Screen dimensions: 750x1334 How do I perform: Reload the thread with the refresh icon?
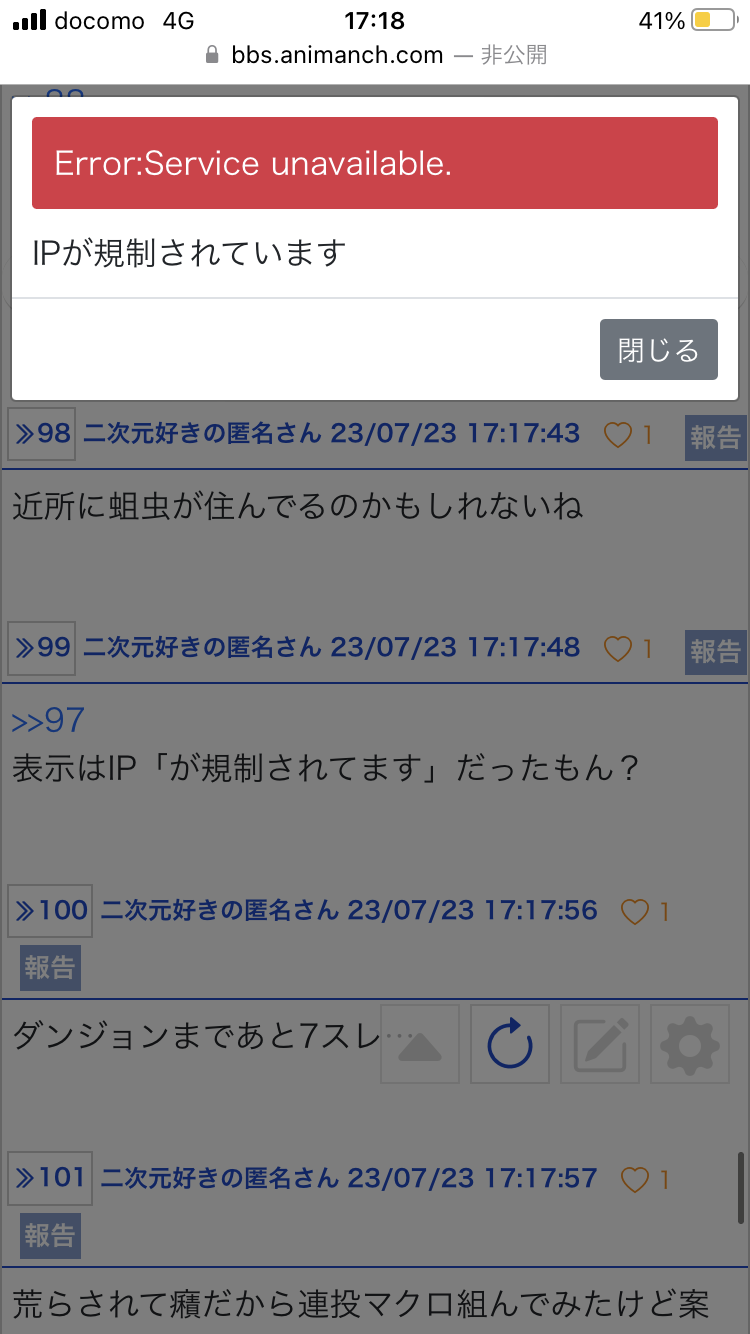(x=510, y=1045)
